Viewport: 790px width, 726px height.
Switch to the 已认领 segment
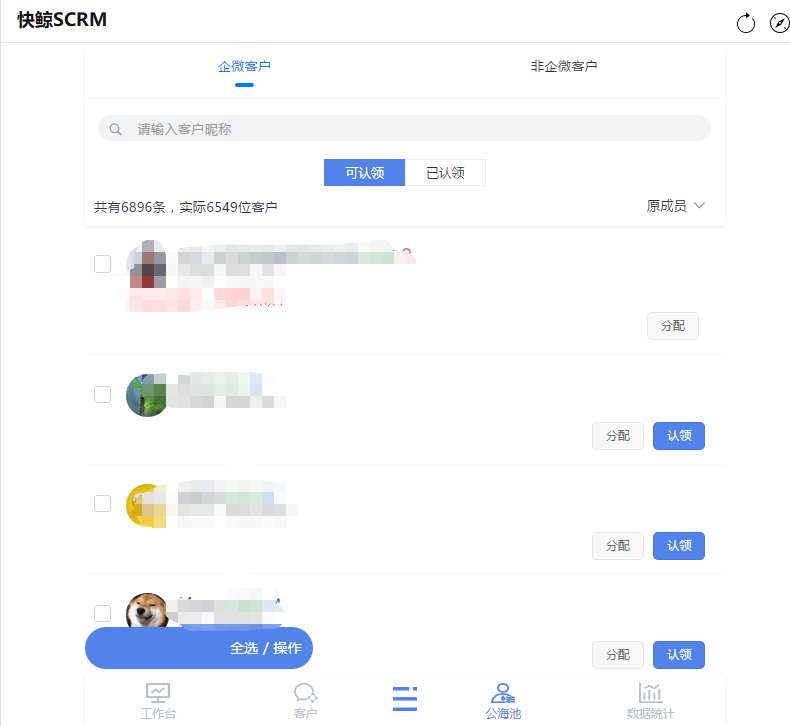[x=445, y=173]
